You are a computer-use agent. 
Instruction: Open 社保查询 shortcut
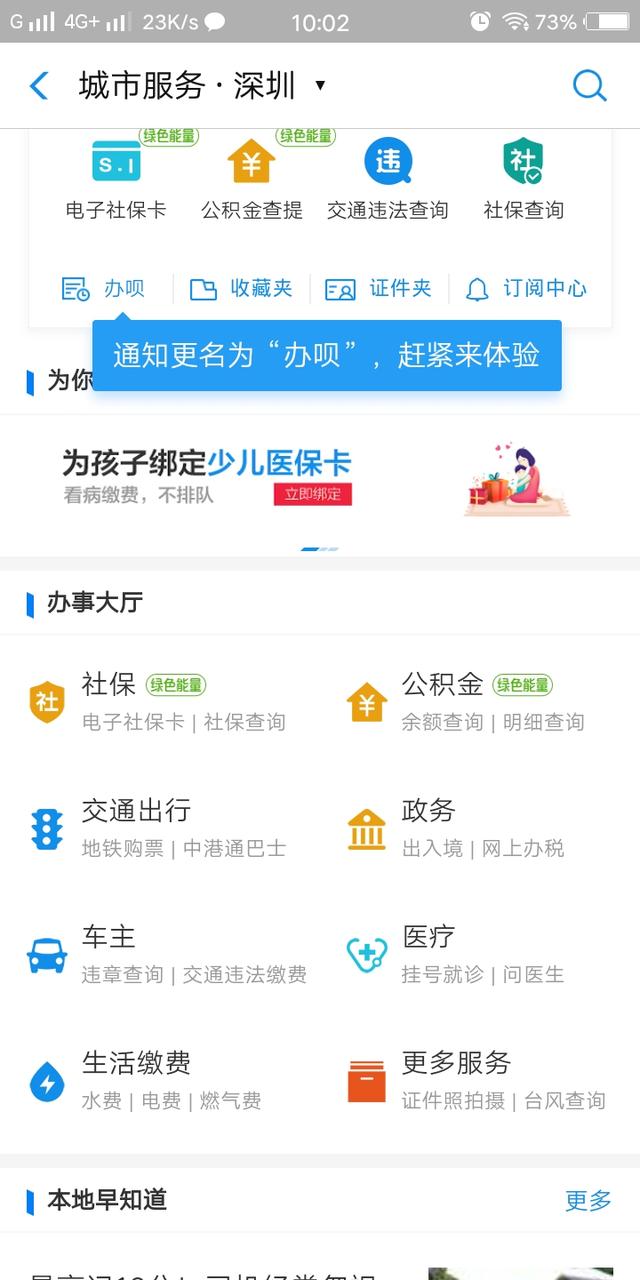click(x=524, y=180)
